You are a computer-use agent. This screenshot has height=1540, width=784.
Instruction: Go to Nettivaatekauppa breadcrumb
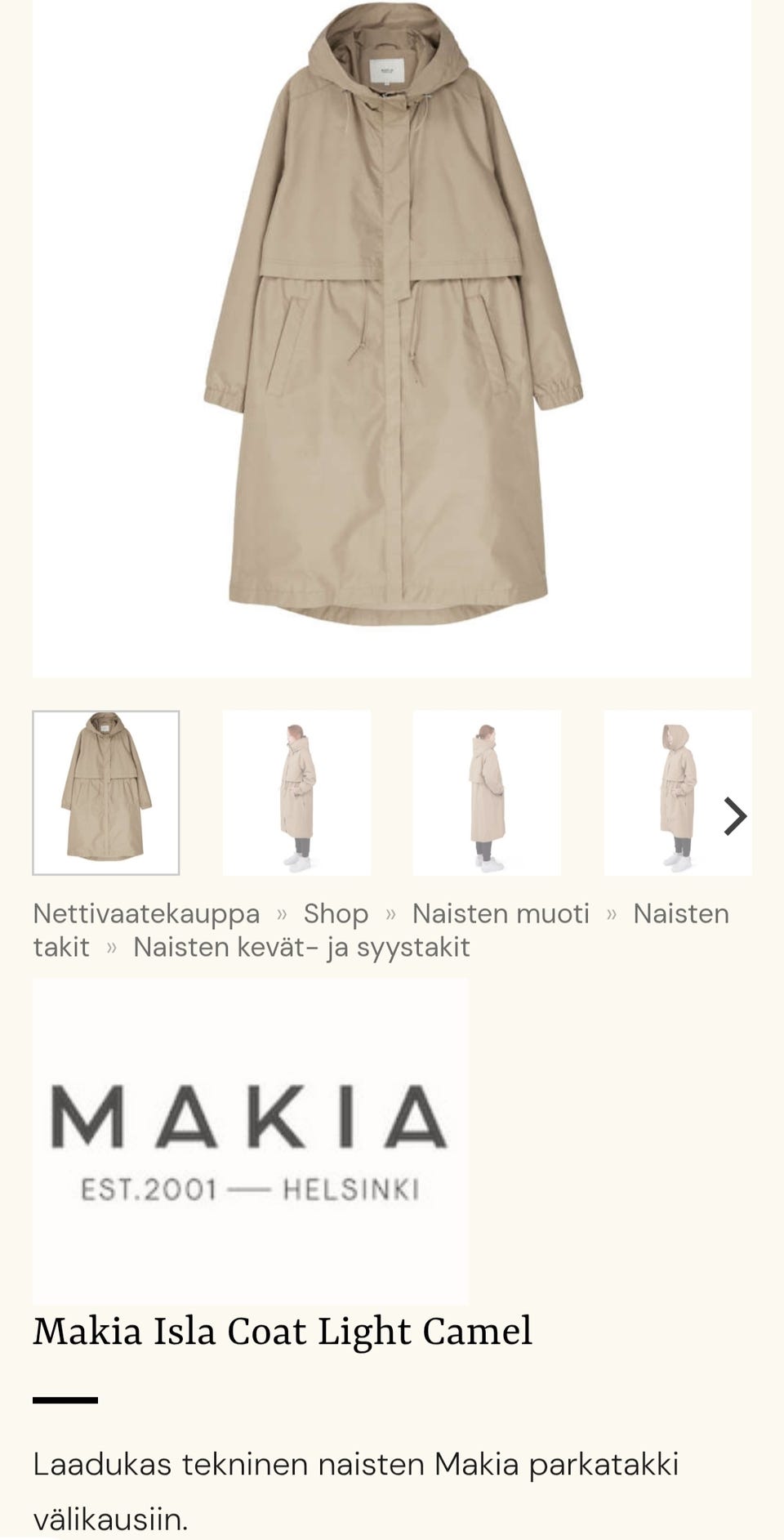(146, 913)
